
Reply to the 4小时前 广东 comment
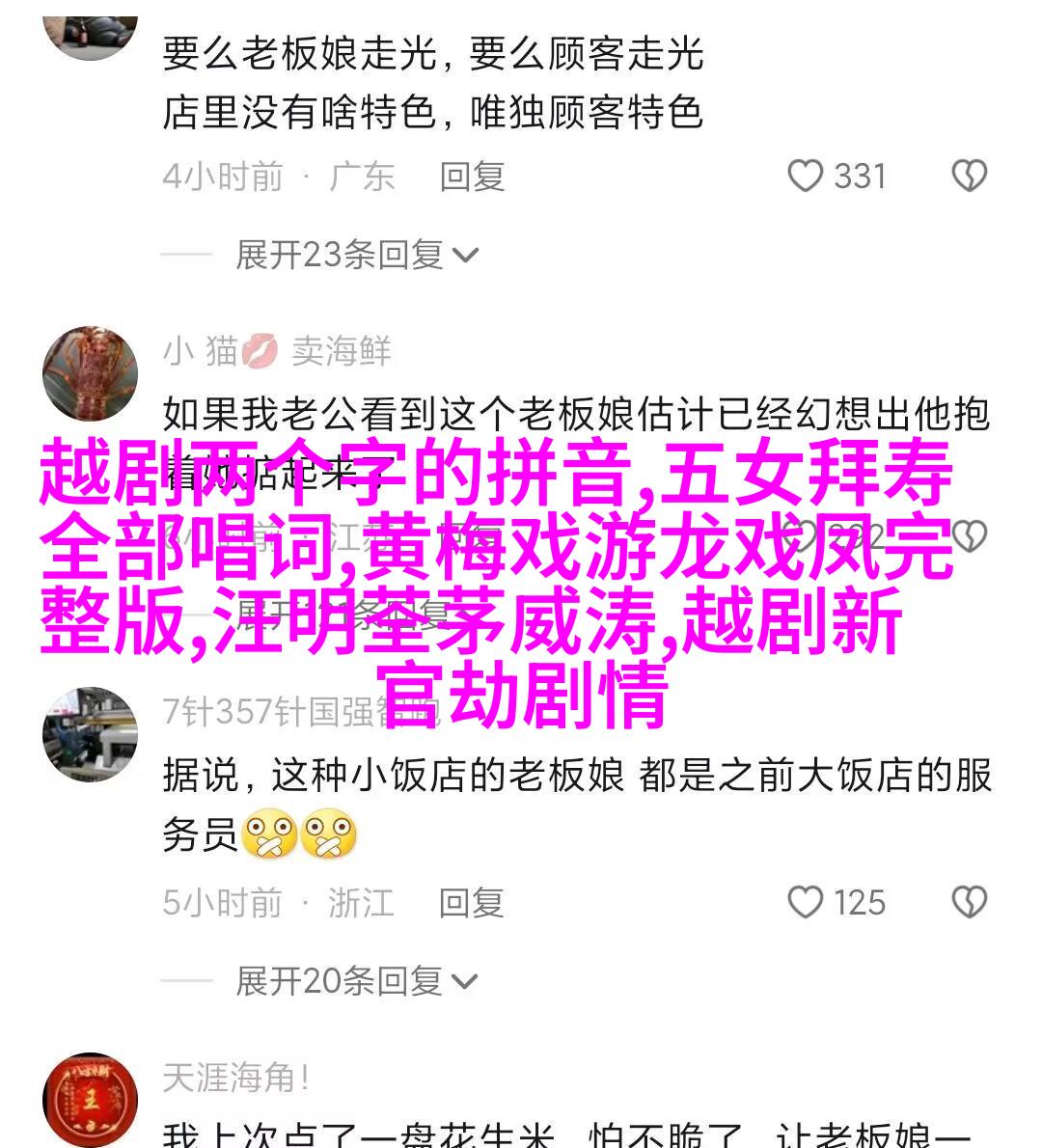(x=472, y=177)
